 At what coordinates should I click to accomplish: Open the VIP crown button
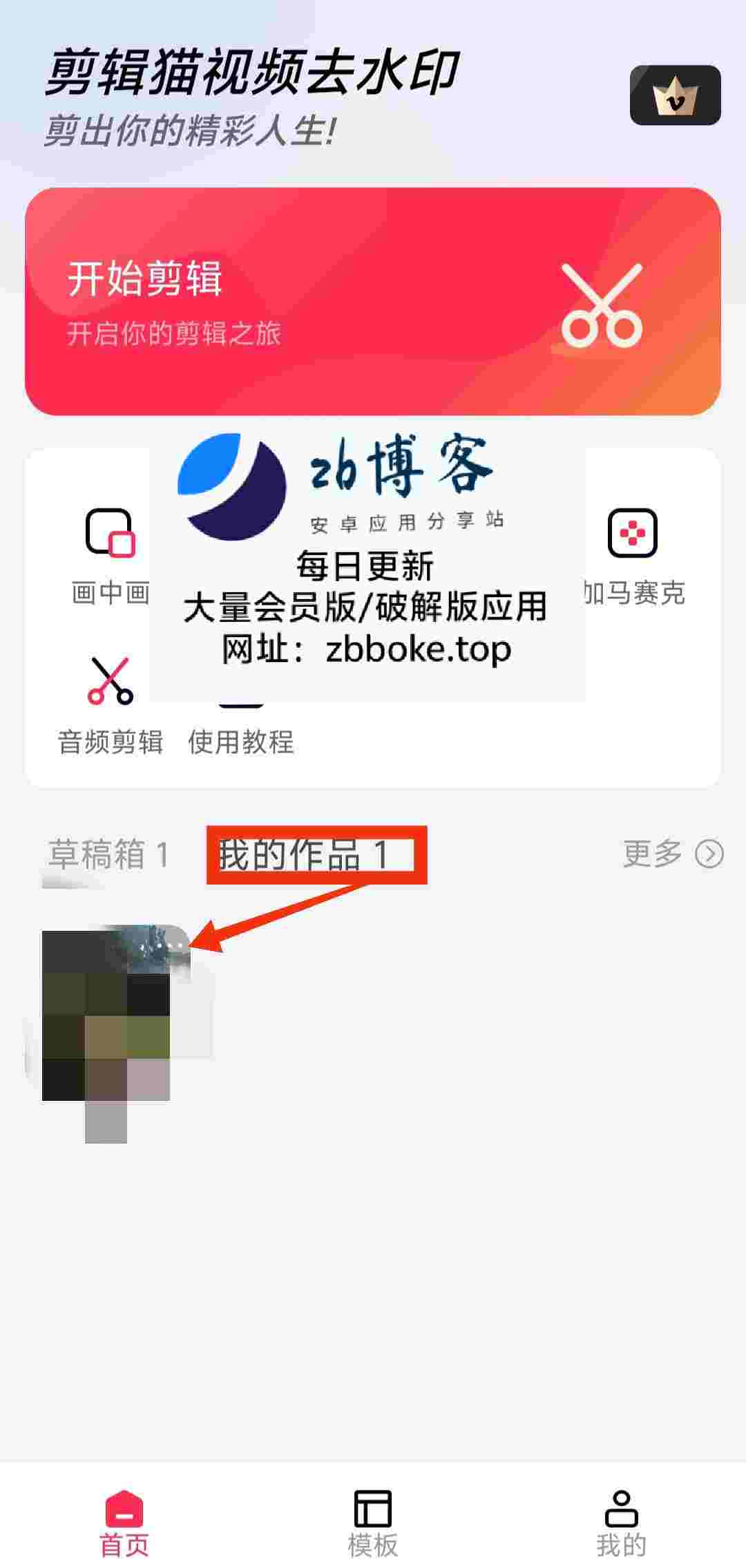[x=675, y=95]
